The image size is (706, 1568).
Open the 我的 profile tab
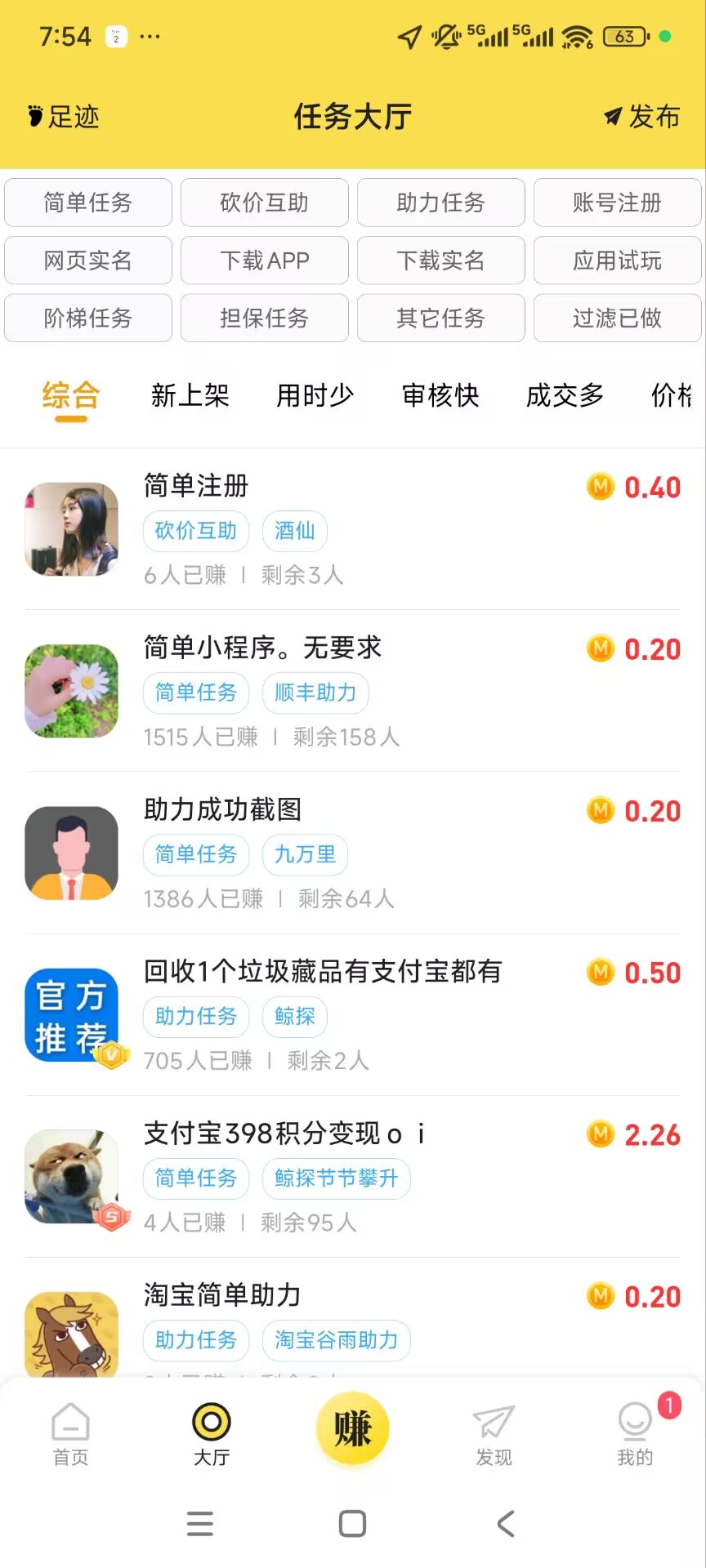(635, 1434)
